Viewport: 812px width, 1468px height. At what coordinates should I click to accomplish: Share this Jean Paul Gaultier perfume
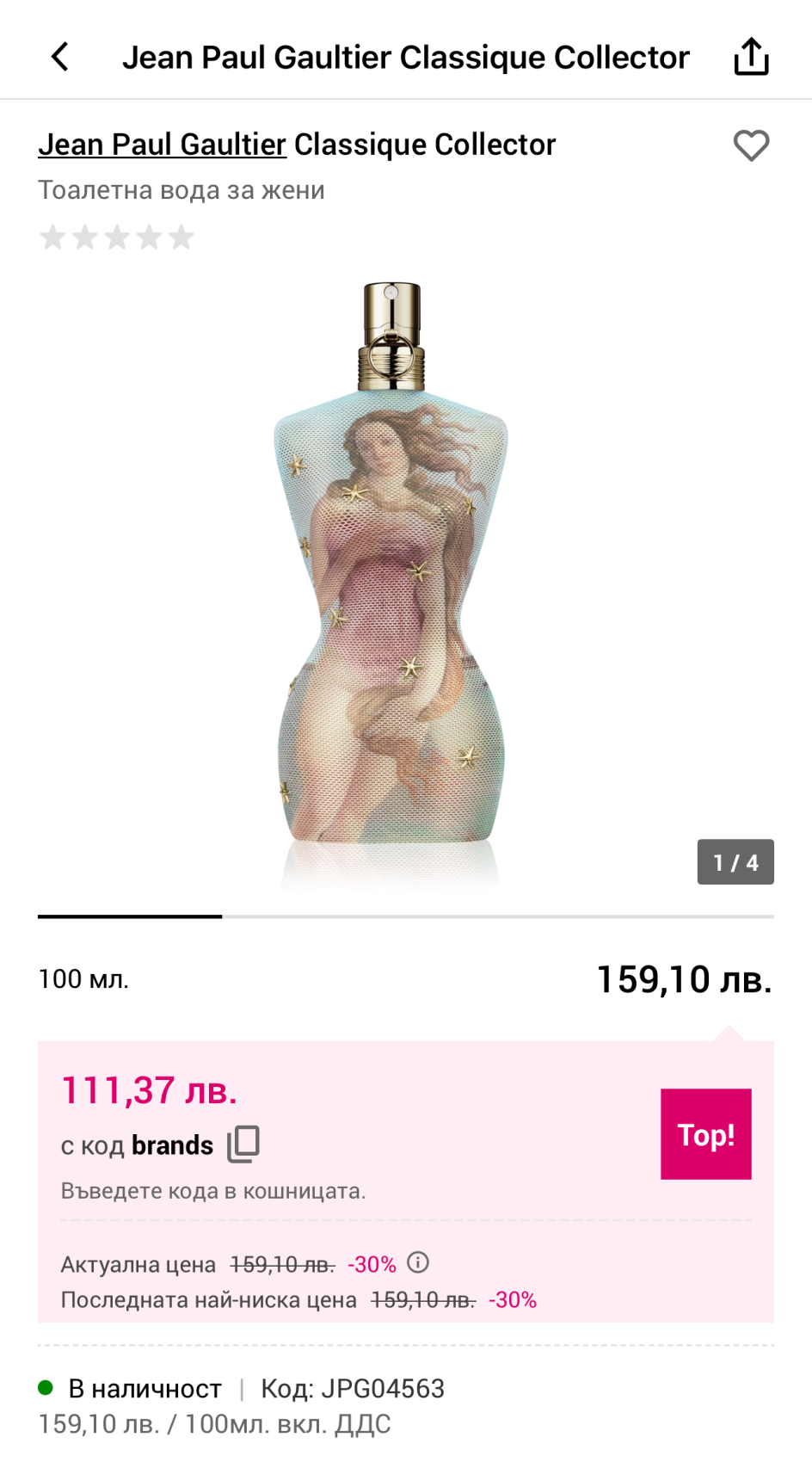tap(750, 58)
